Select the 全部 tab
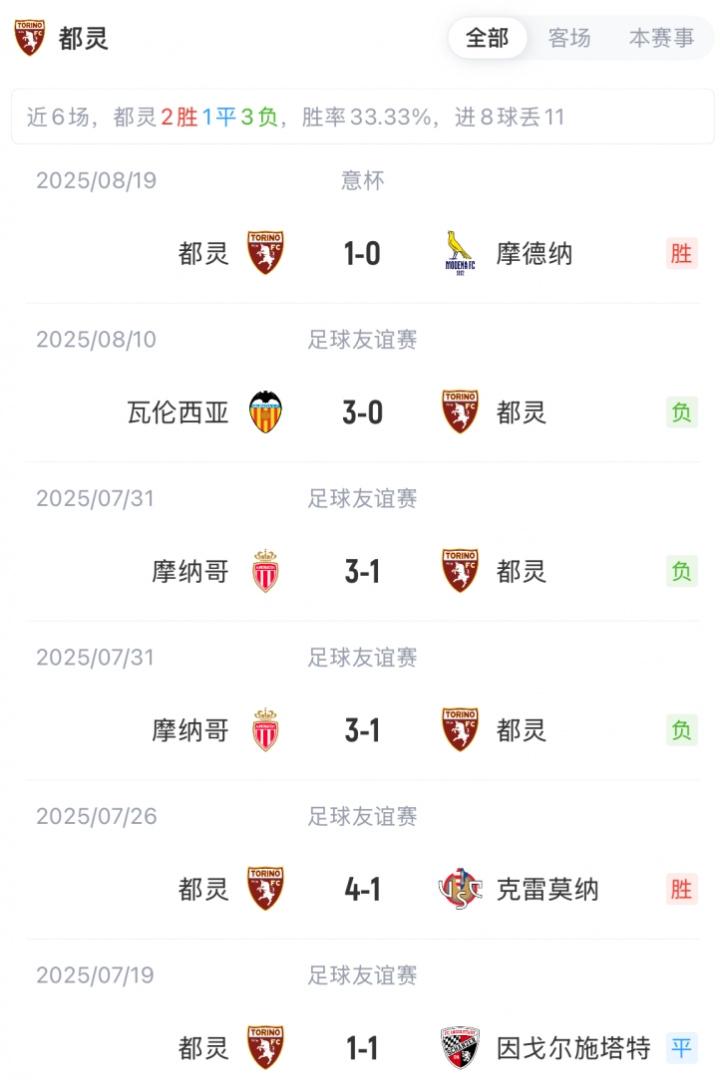The height and width of the screenshot is (1089, 720). [x=487, y=39]
